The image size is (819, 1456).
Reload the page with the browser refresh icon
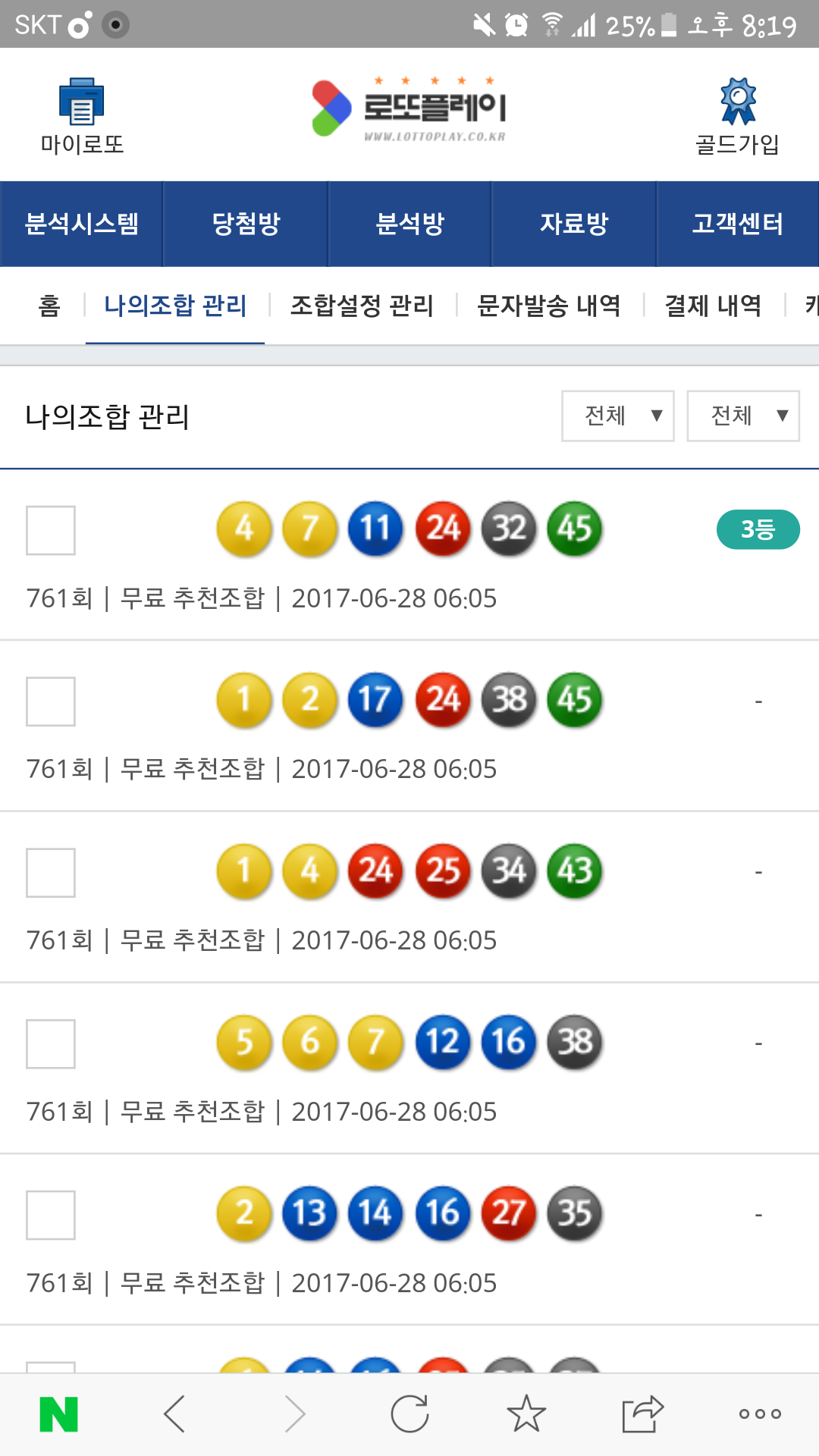coord(409,1414)
